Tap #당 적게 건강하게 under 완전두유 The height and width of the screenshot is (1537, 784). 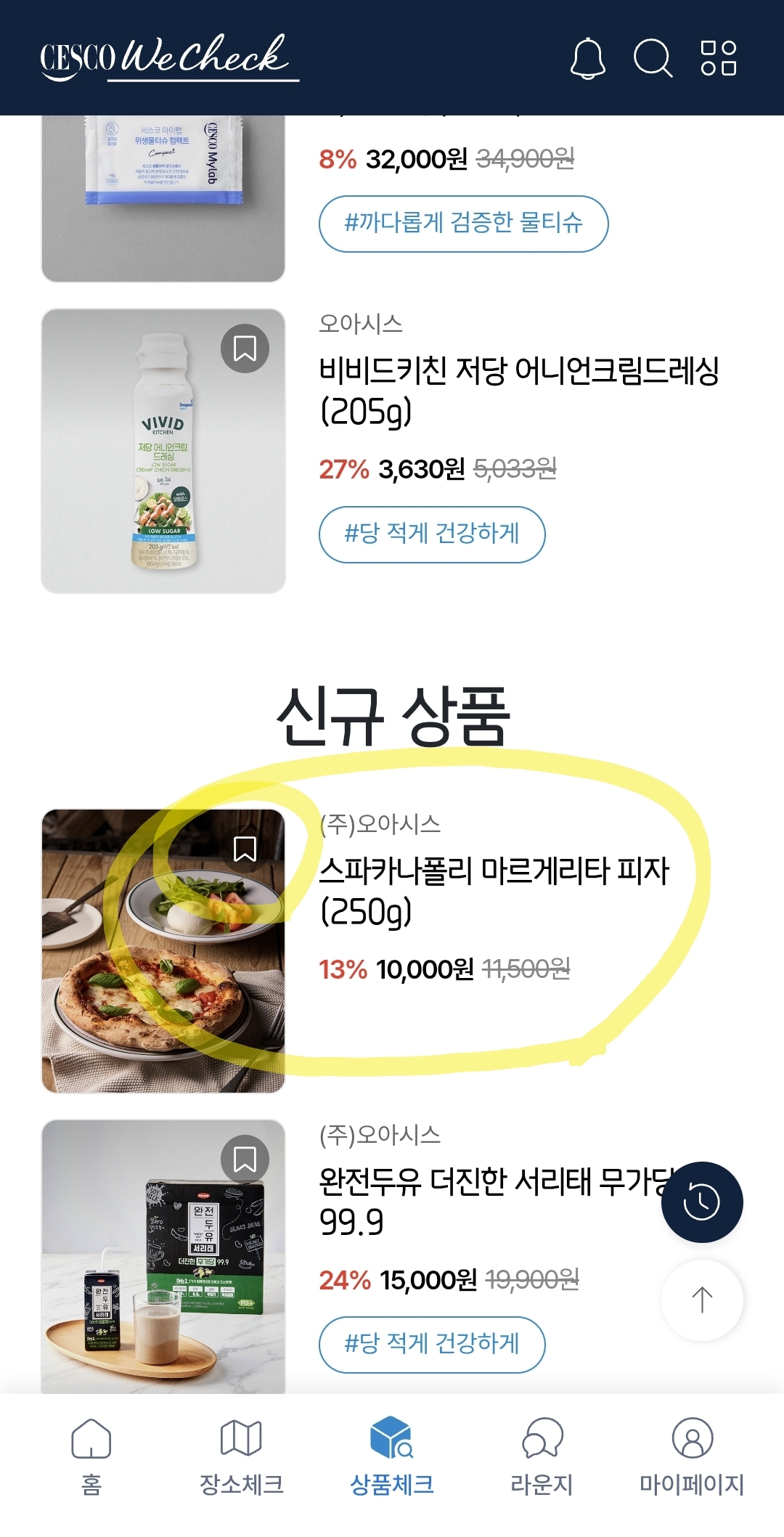pos(432,1345)
